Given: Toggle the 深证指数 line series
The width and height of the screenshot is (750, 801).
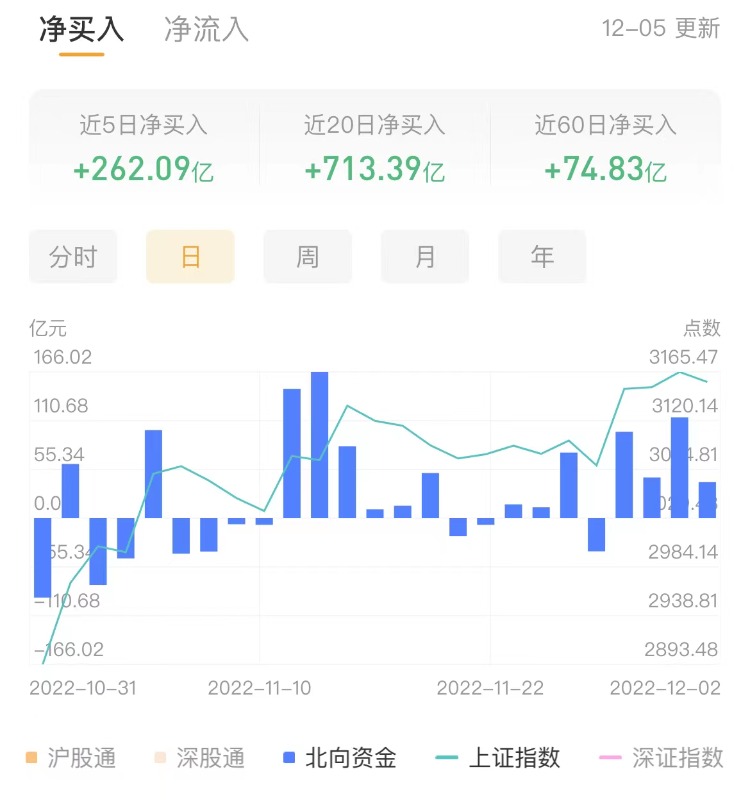Looking at the screenshot, I should (x=664, y=758).
